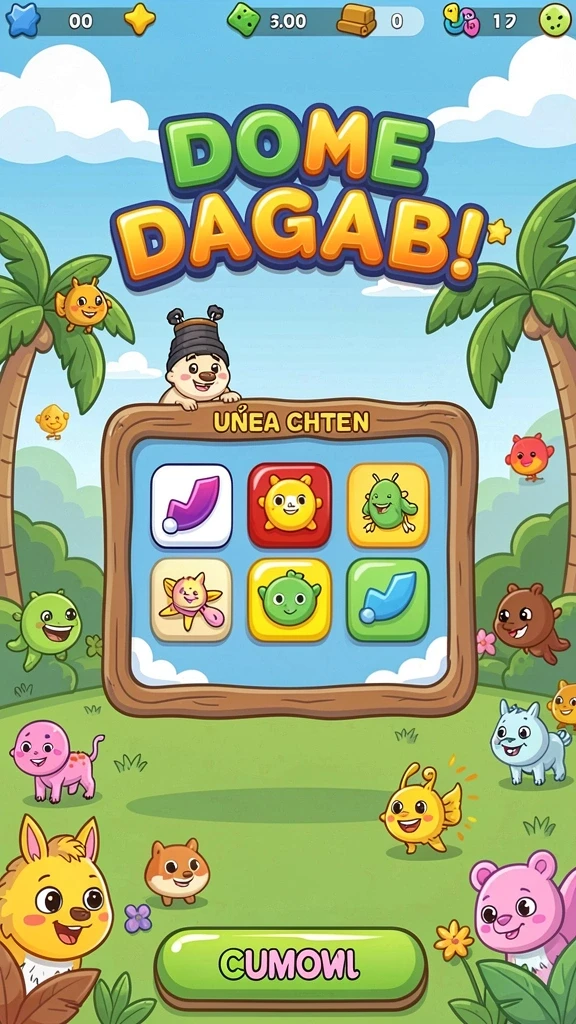Open the blue star icon in top bar
The height and width of the screenshot is (1024, 576).
[23, 20]
